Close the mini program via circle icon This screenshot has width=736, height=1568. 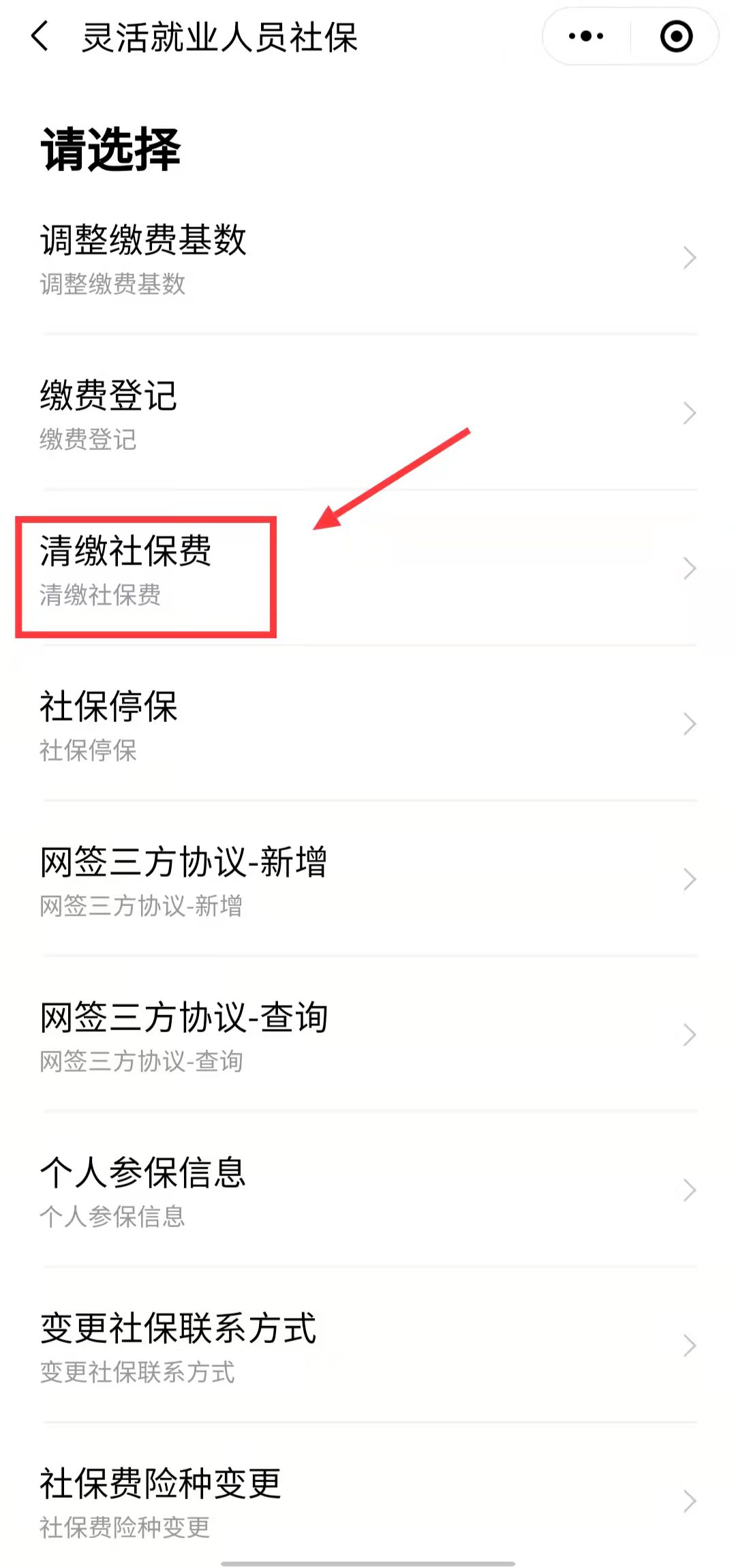[x=676, y=36]
